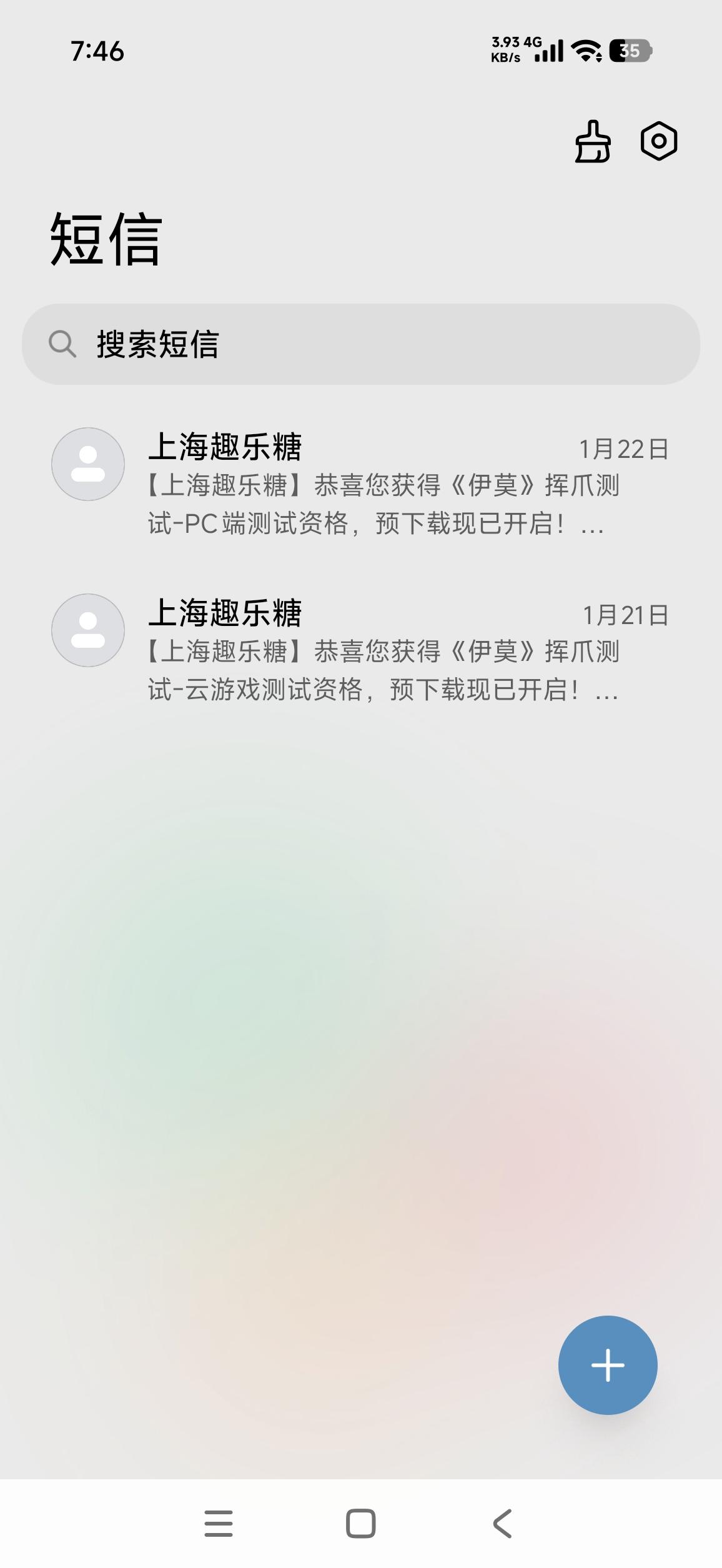Open the message cleanup brush icon
The image size is (722, 1568).
pos(592,142)
